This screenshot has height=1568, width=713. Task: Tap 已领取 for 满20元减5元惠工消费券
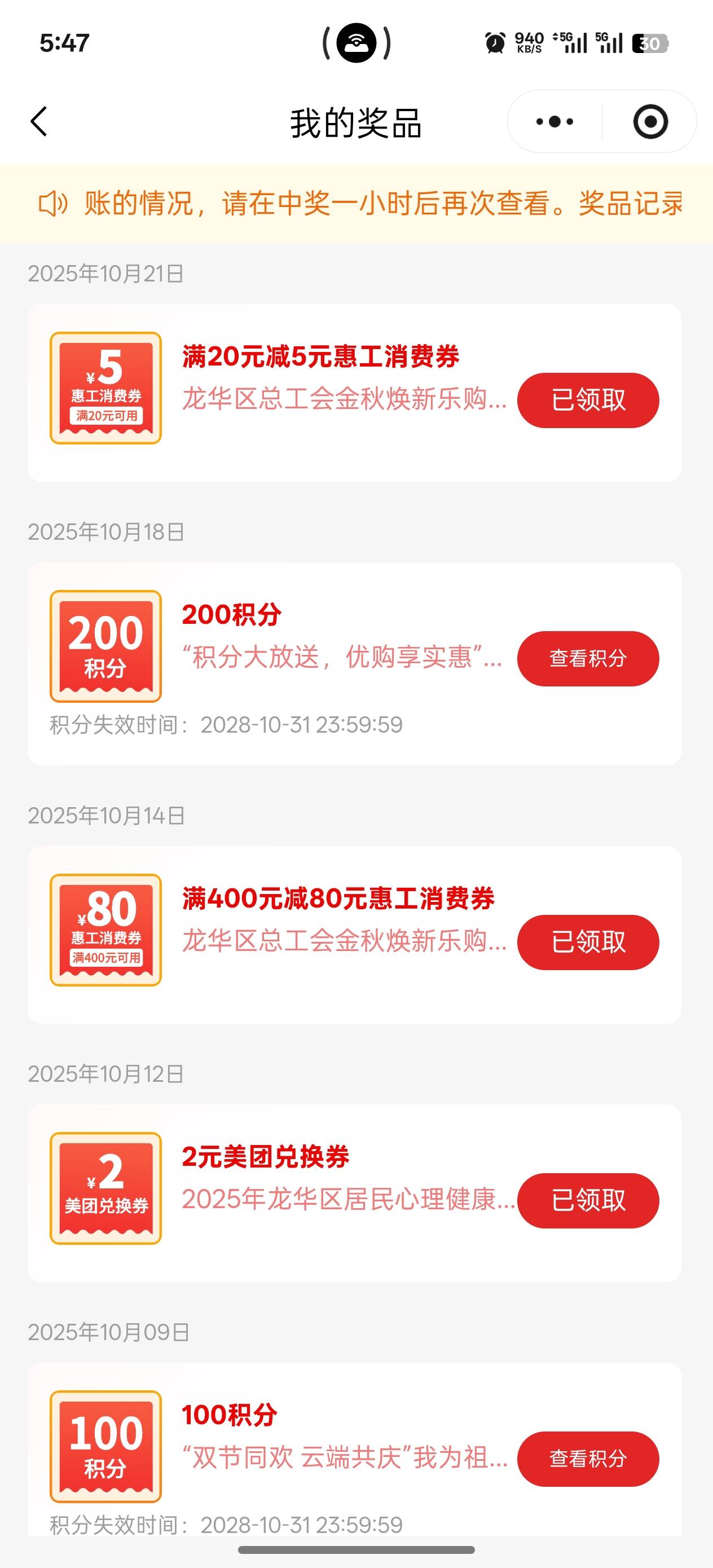(588, 400)
